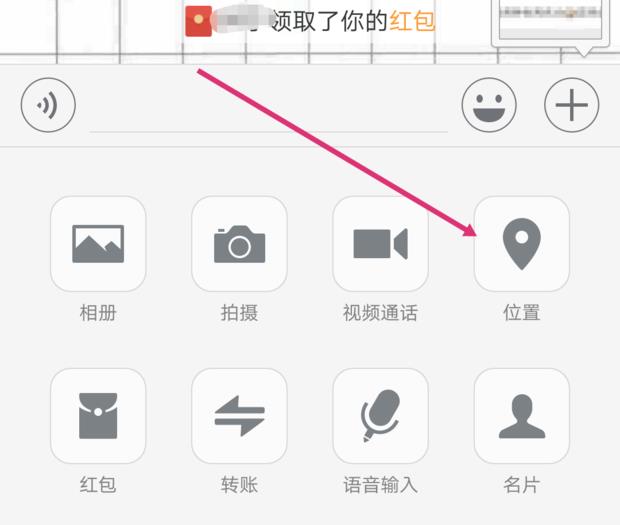The image size is (620, 525).
Task: Tap the message text field
Action: pos(268,108)
